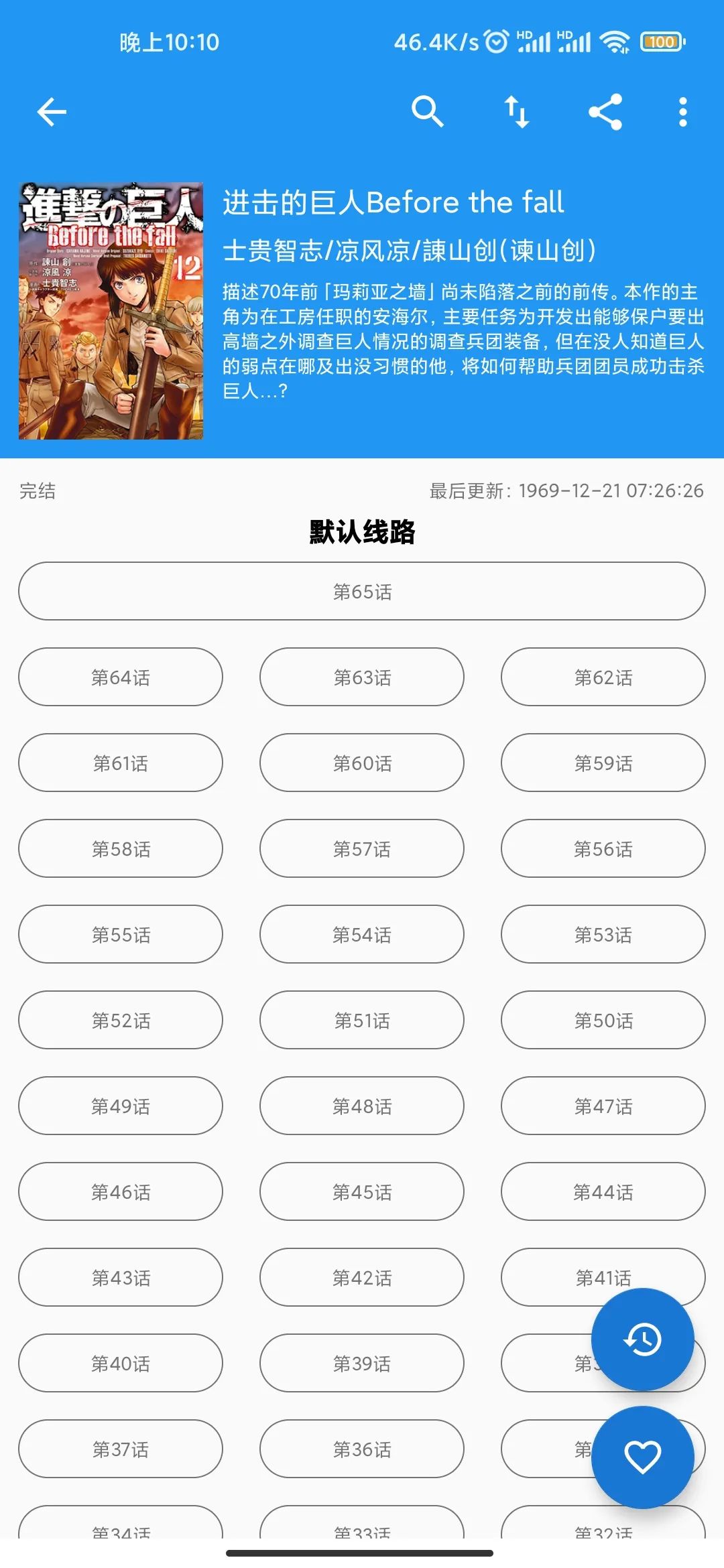Reverse chapter order with the sort icon

pos(516,112)
